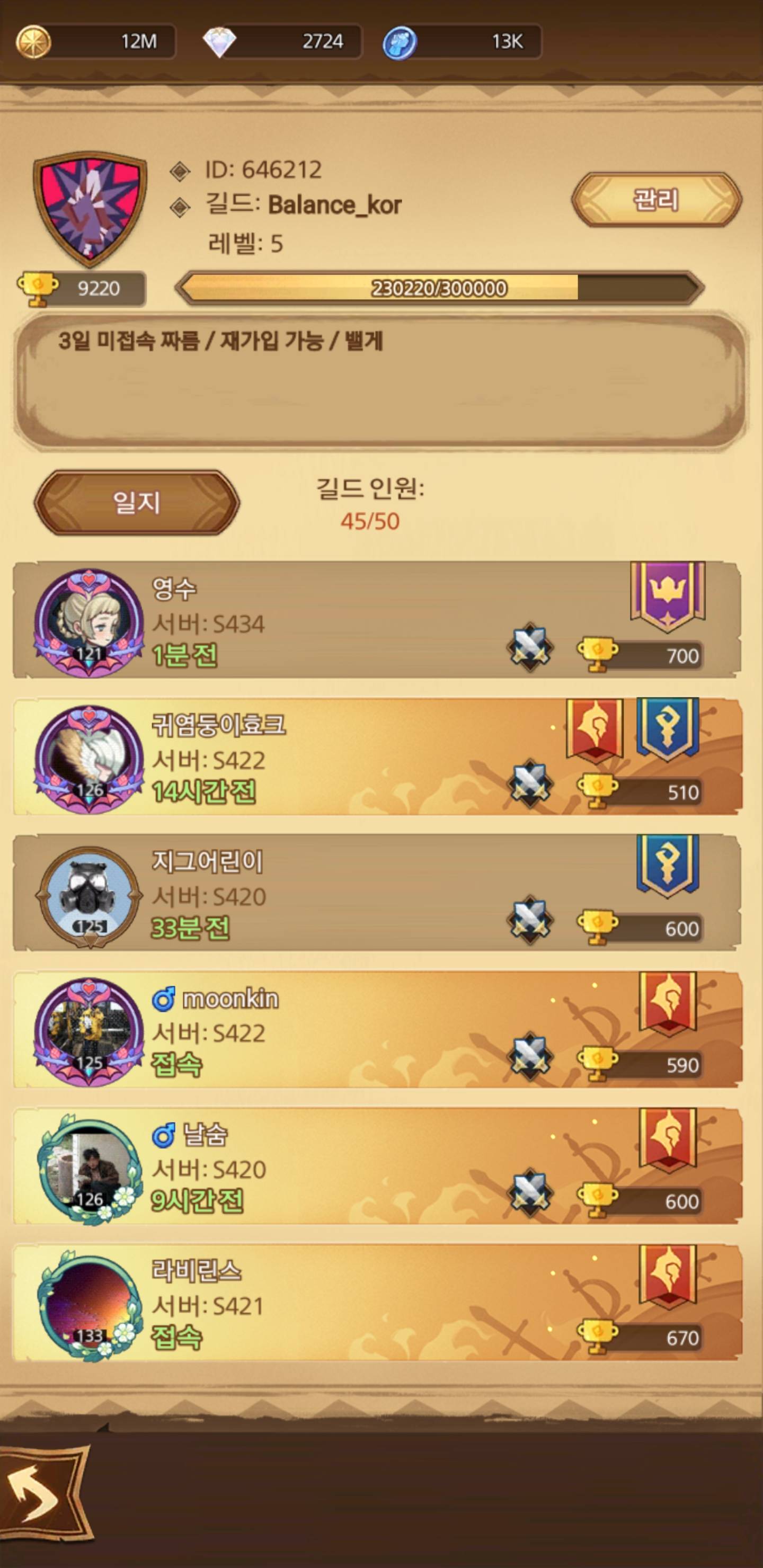Tap the crossed swords icon for 지그어린이
The width and height of the screenshot is (763, 1568).
click(x=530, y=920)
